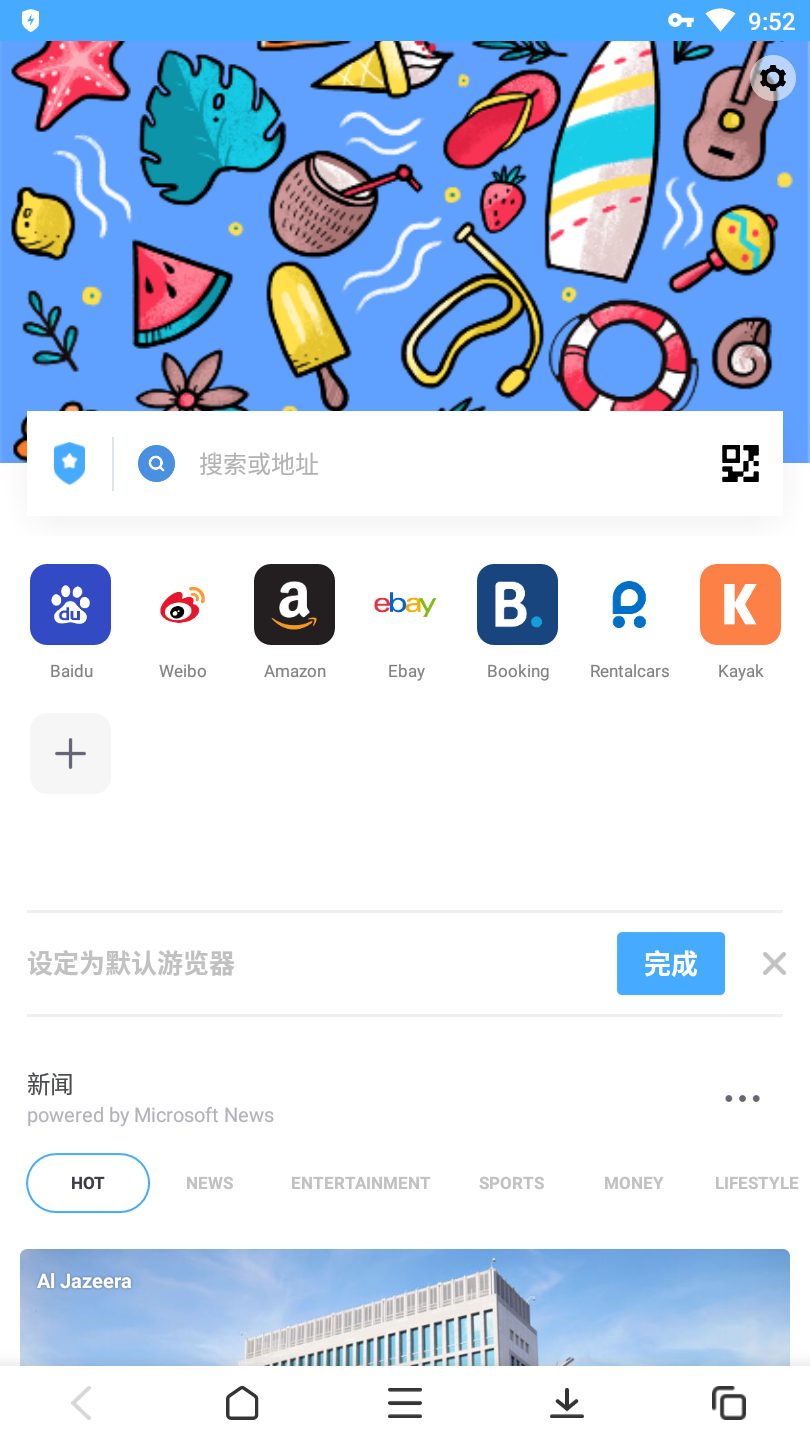The width and height of the screenshot is (810, 1440).
Task: Add a new shortcut with plus button
Action: [71, 753]
